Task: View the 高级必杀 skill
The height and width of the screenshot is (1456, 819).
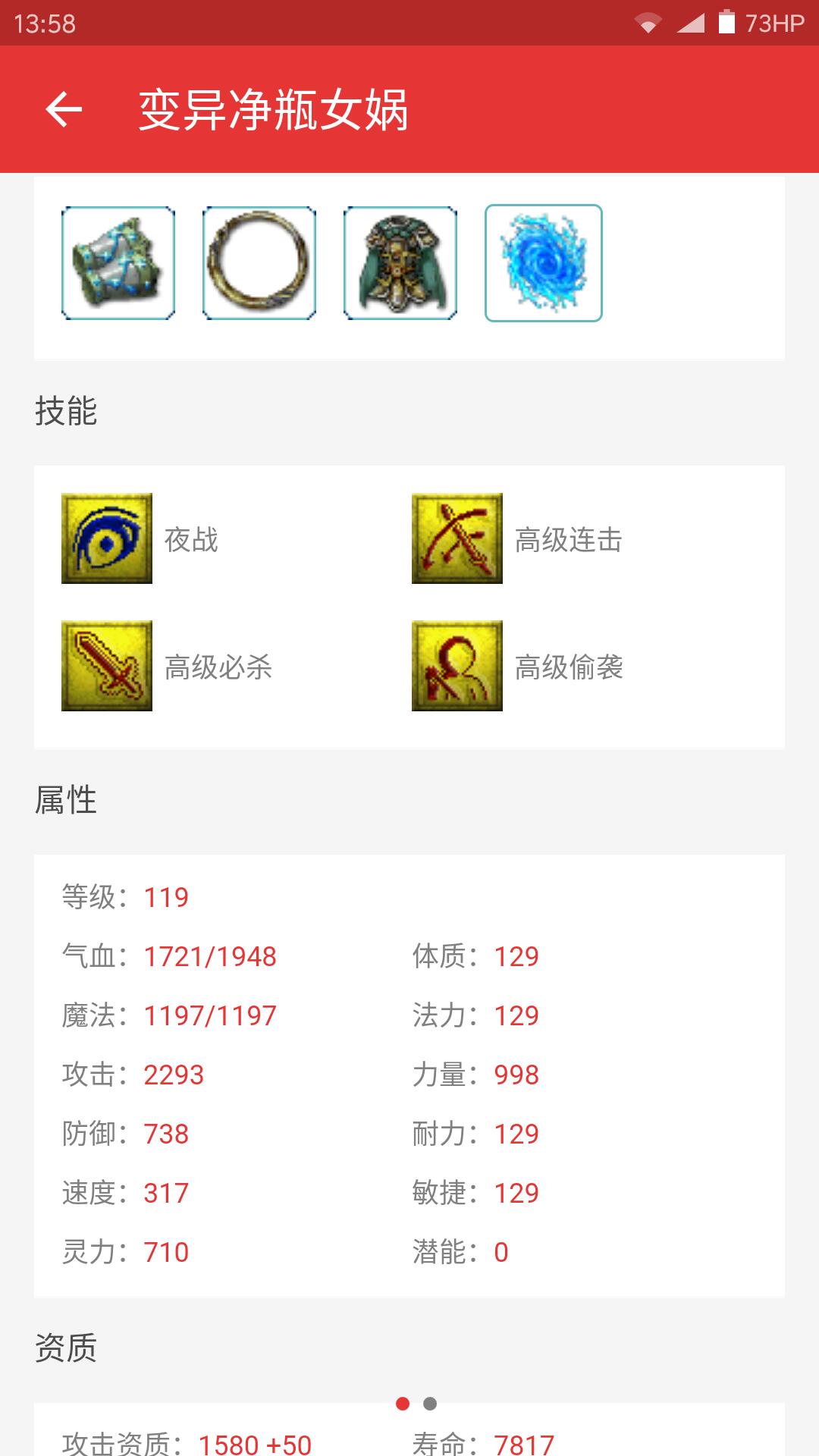Action: tap(107, 666)
